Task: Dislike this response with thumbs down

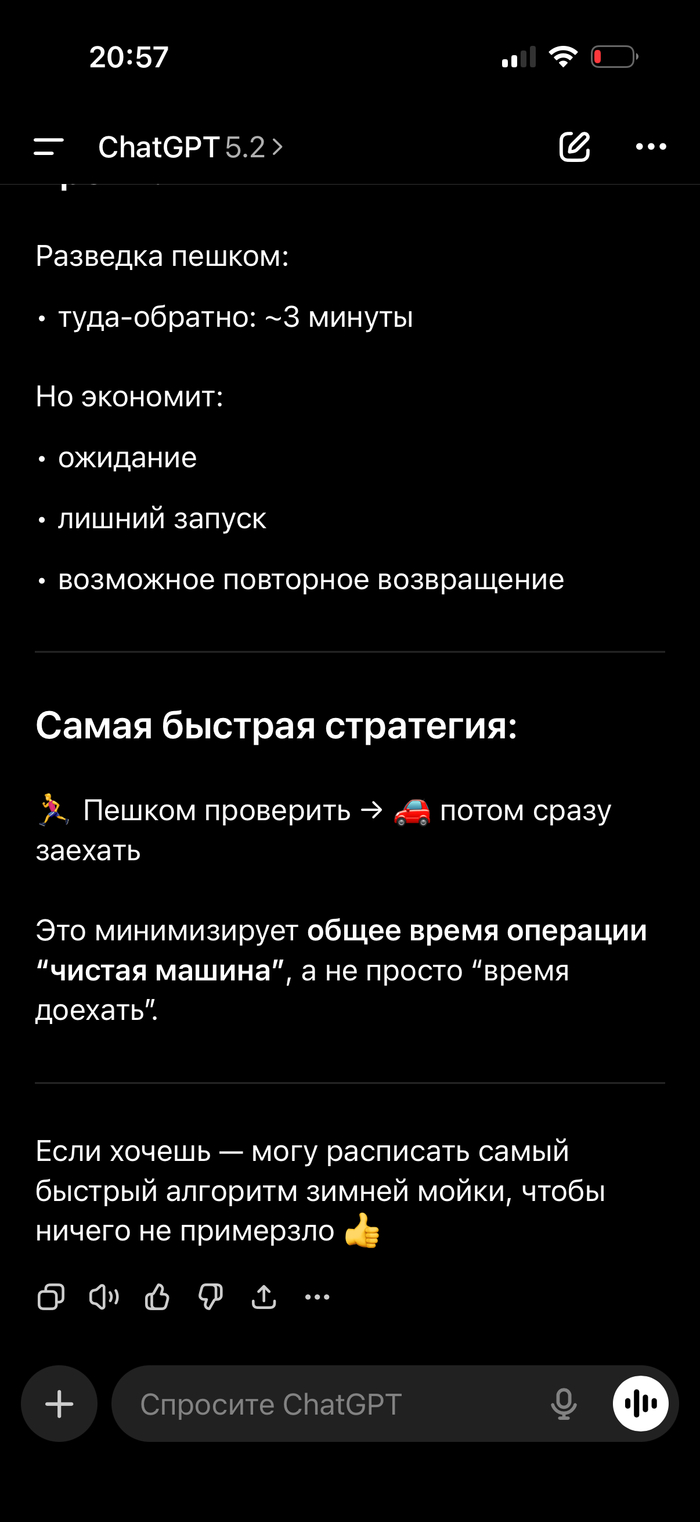Action: click(x=210, y=1297)
